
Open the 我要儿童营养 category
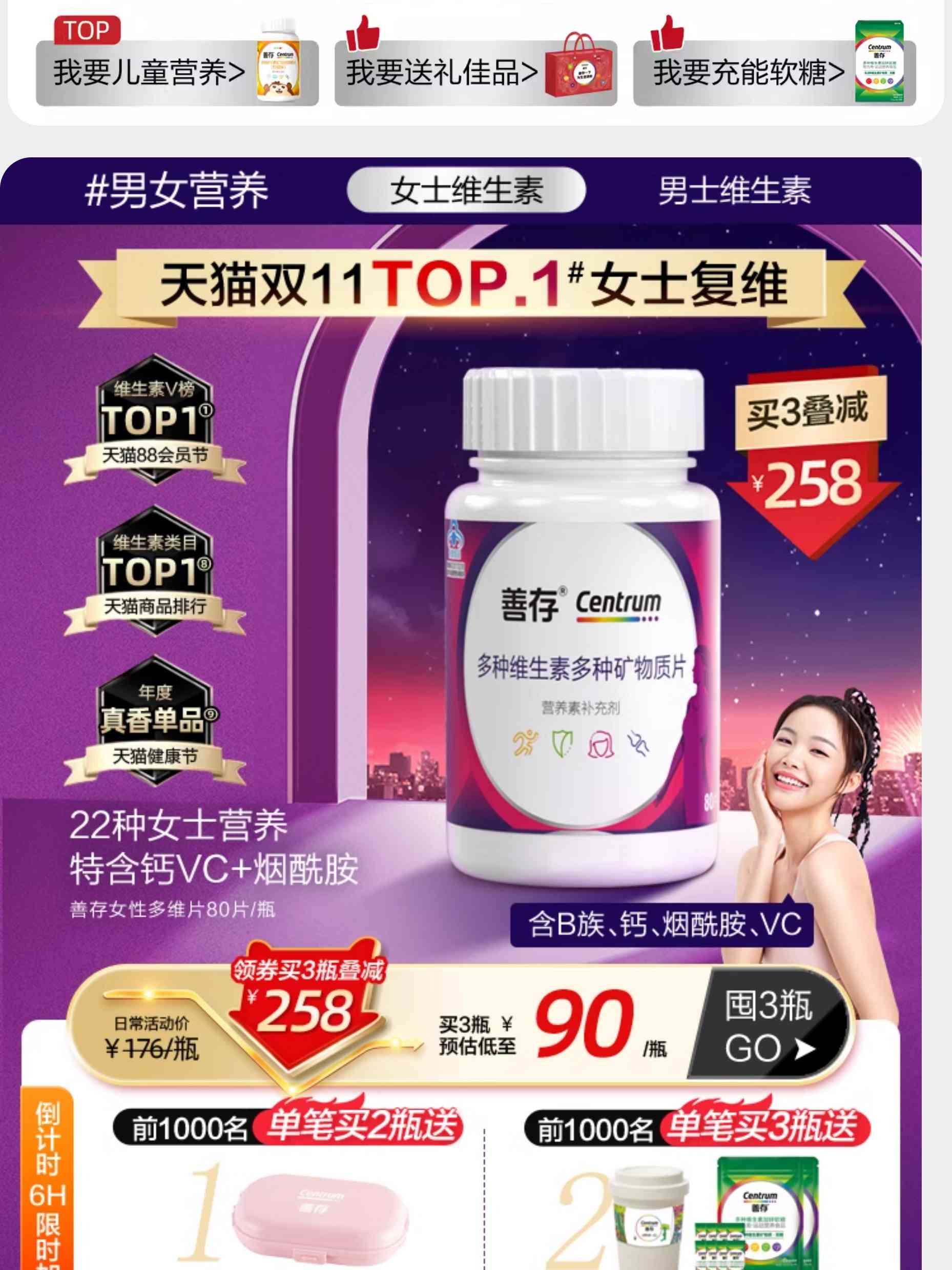click(177, 73)
